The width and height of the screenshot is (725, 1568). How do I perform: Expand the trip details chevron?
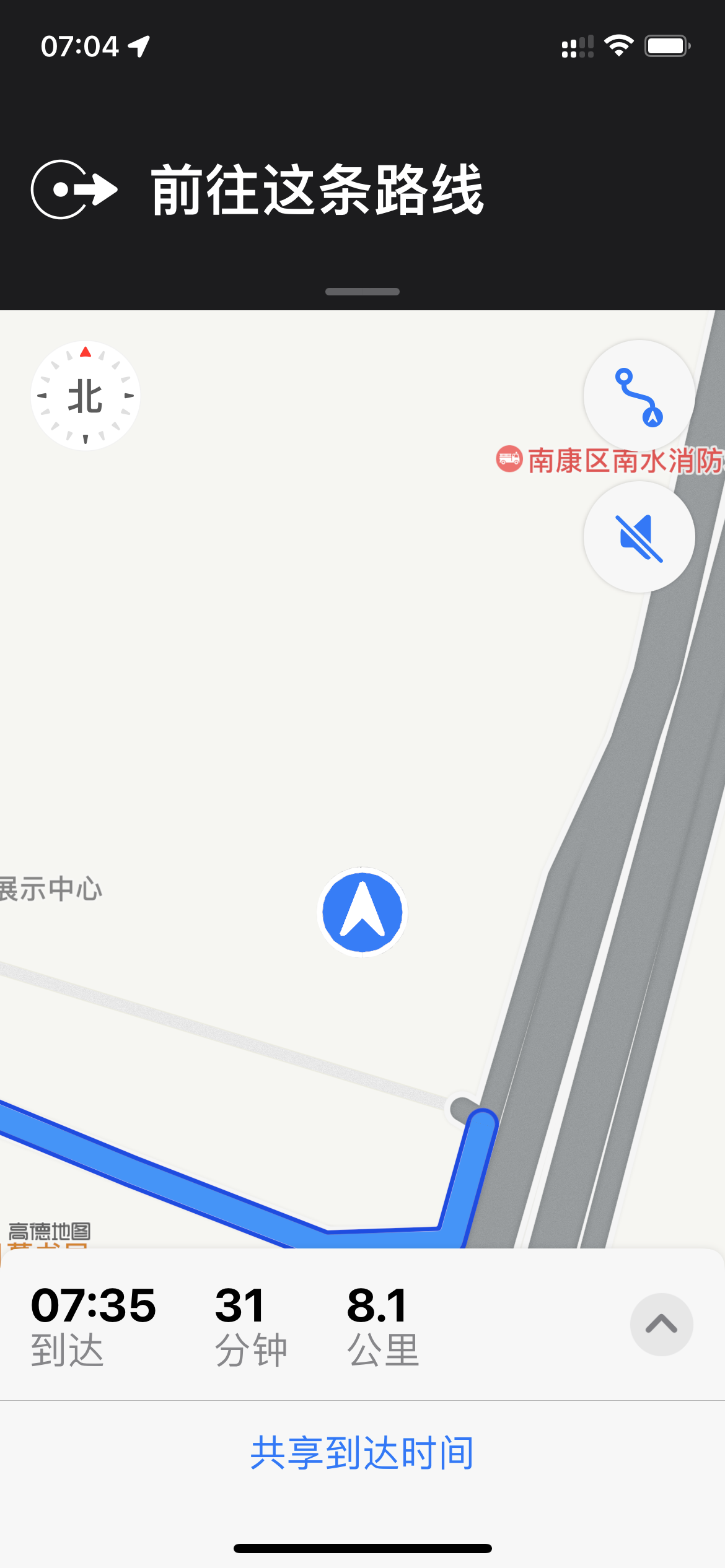661,1324
